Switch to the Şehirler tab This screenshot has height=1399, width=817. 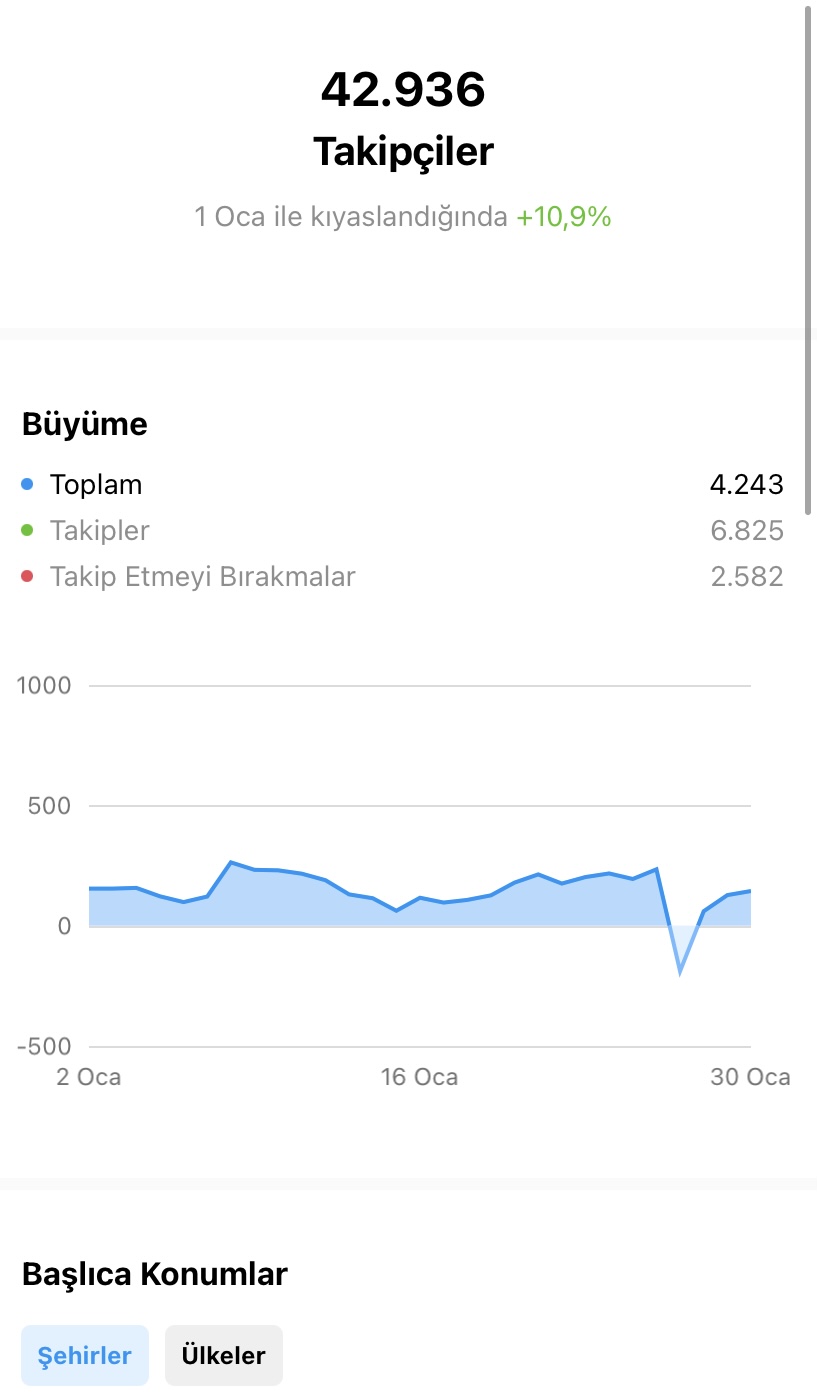85,1356
